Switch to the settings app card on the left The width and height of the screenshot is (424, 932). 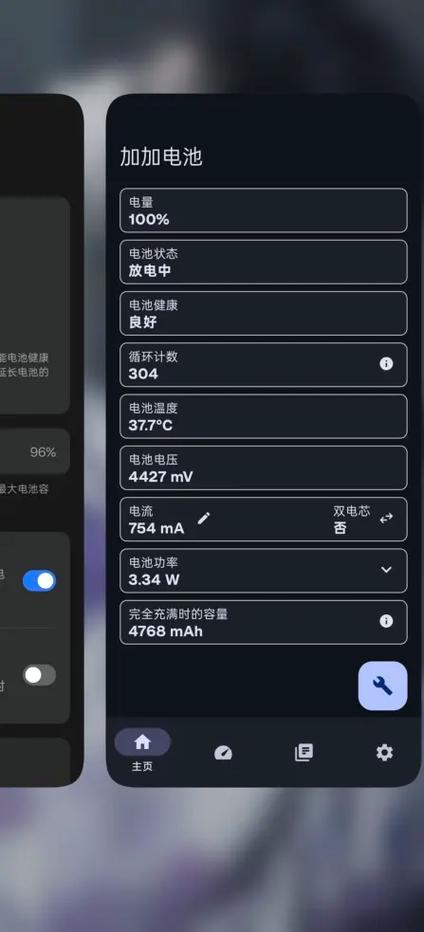click(39, 440)
